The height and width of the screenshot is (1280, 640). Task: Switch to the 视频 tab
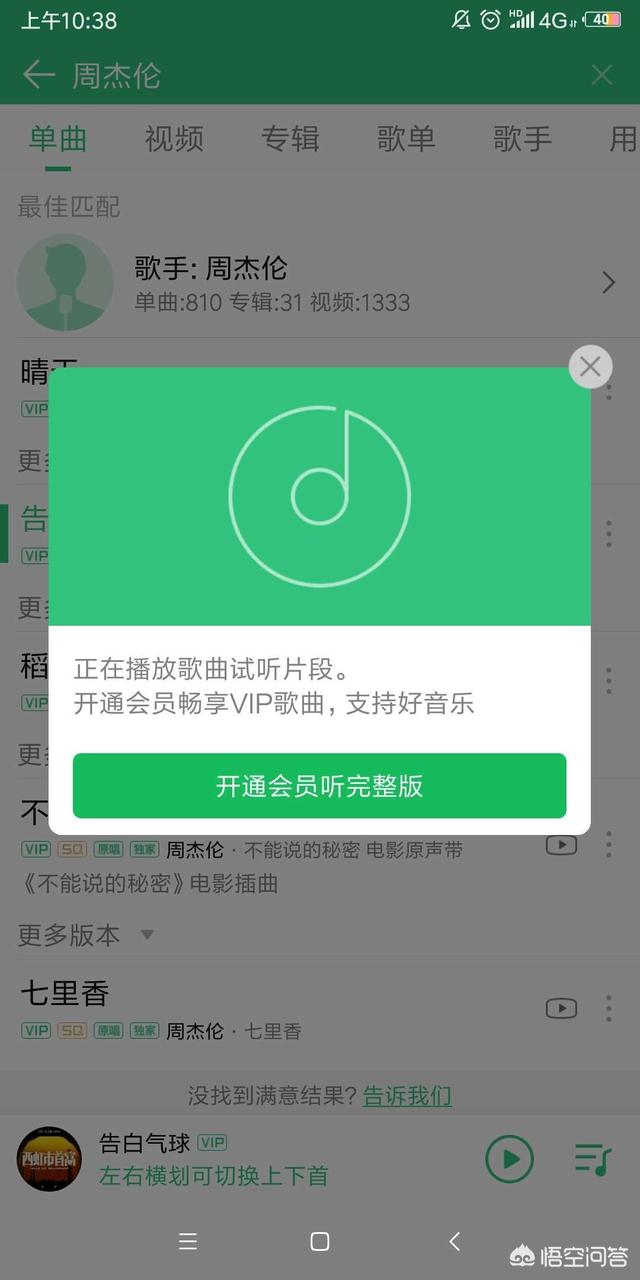[x=174, y=139]
